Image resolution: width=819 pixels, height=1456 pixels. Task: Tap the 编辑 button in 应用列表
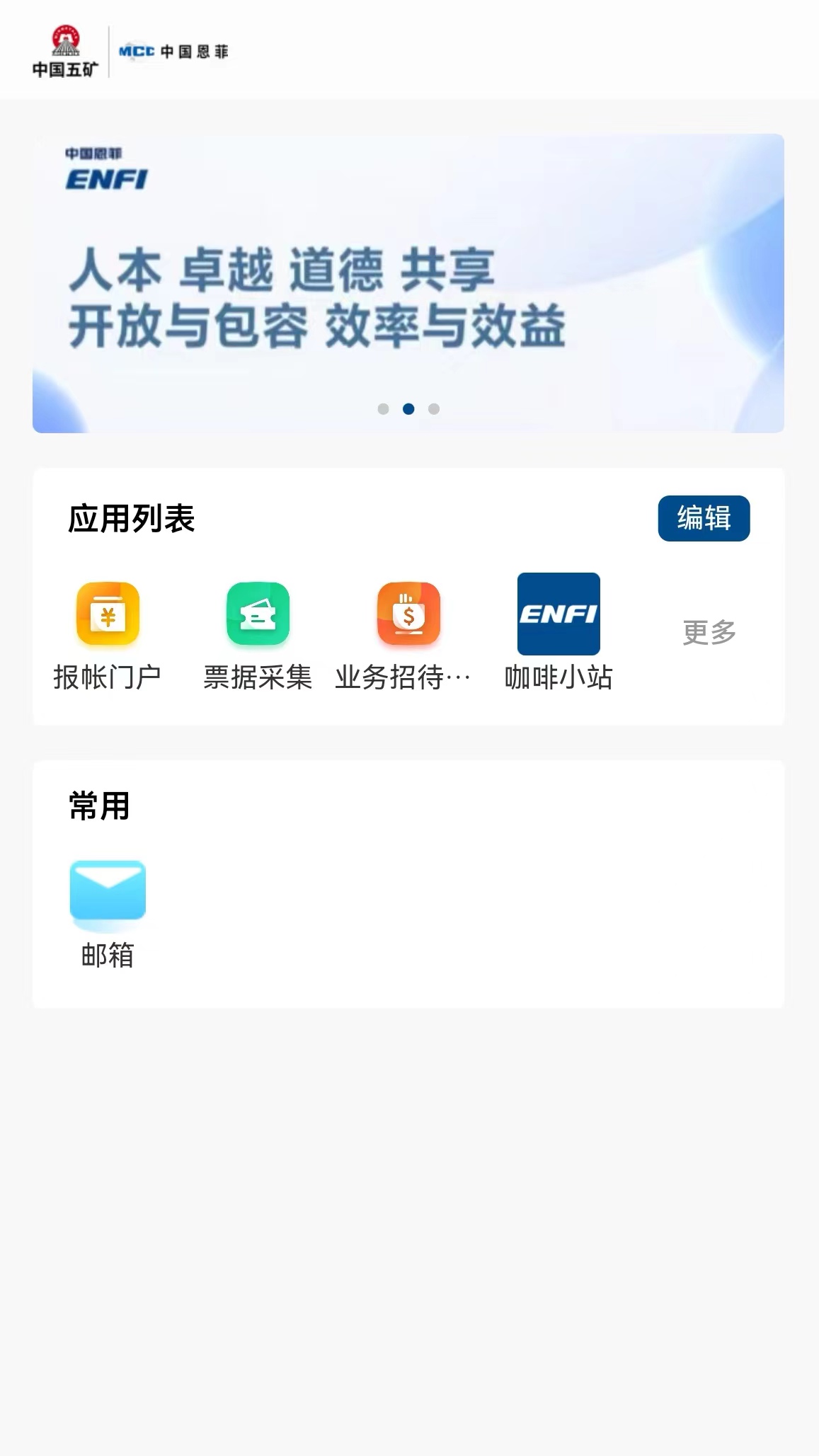point(704,518)
